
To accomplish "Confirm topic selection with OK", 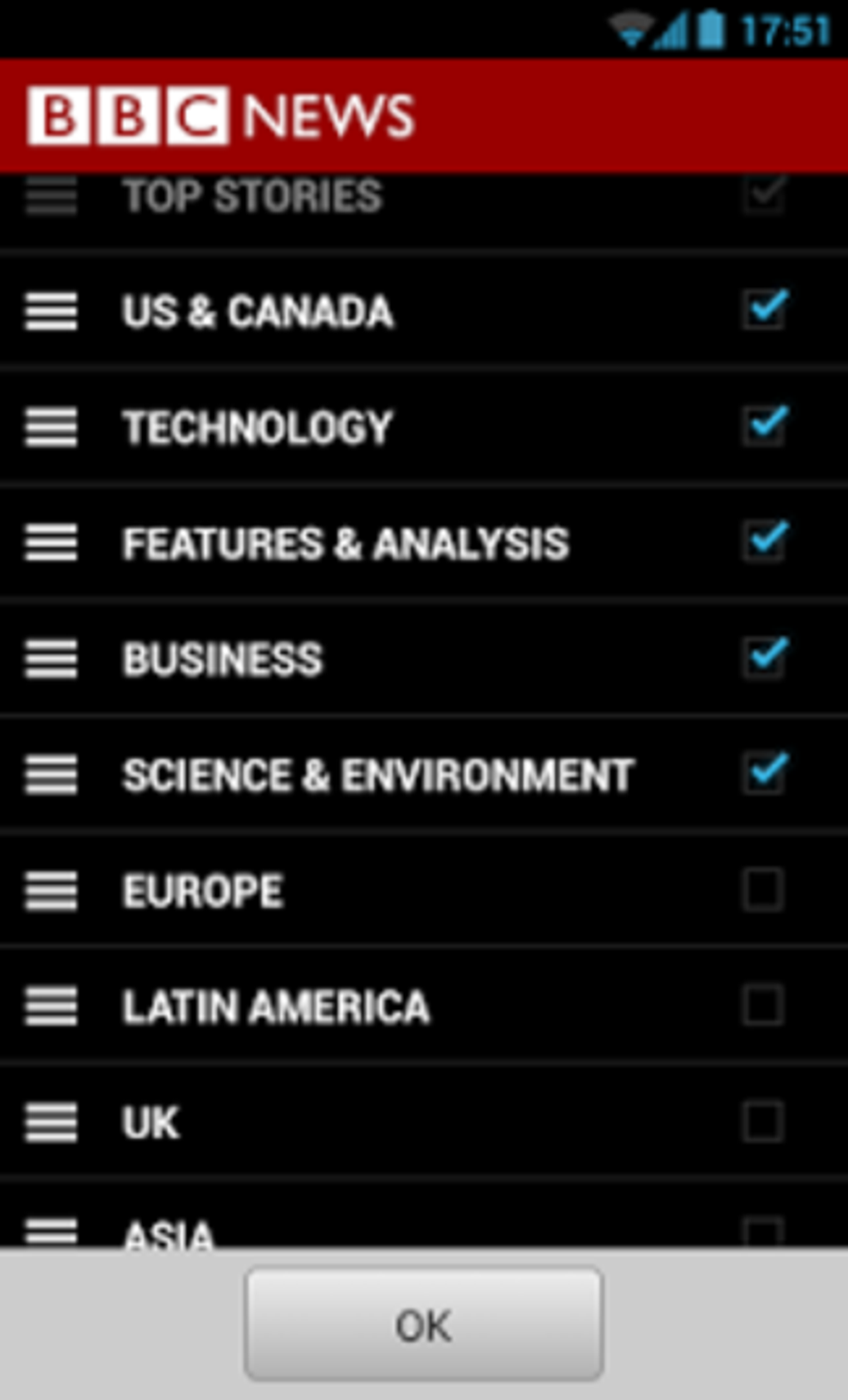I will pyautogui.click(x=424, y=1324).
